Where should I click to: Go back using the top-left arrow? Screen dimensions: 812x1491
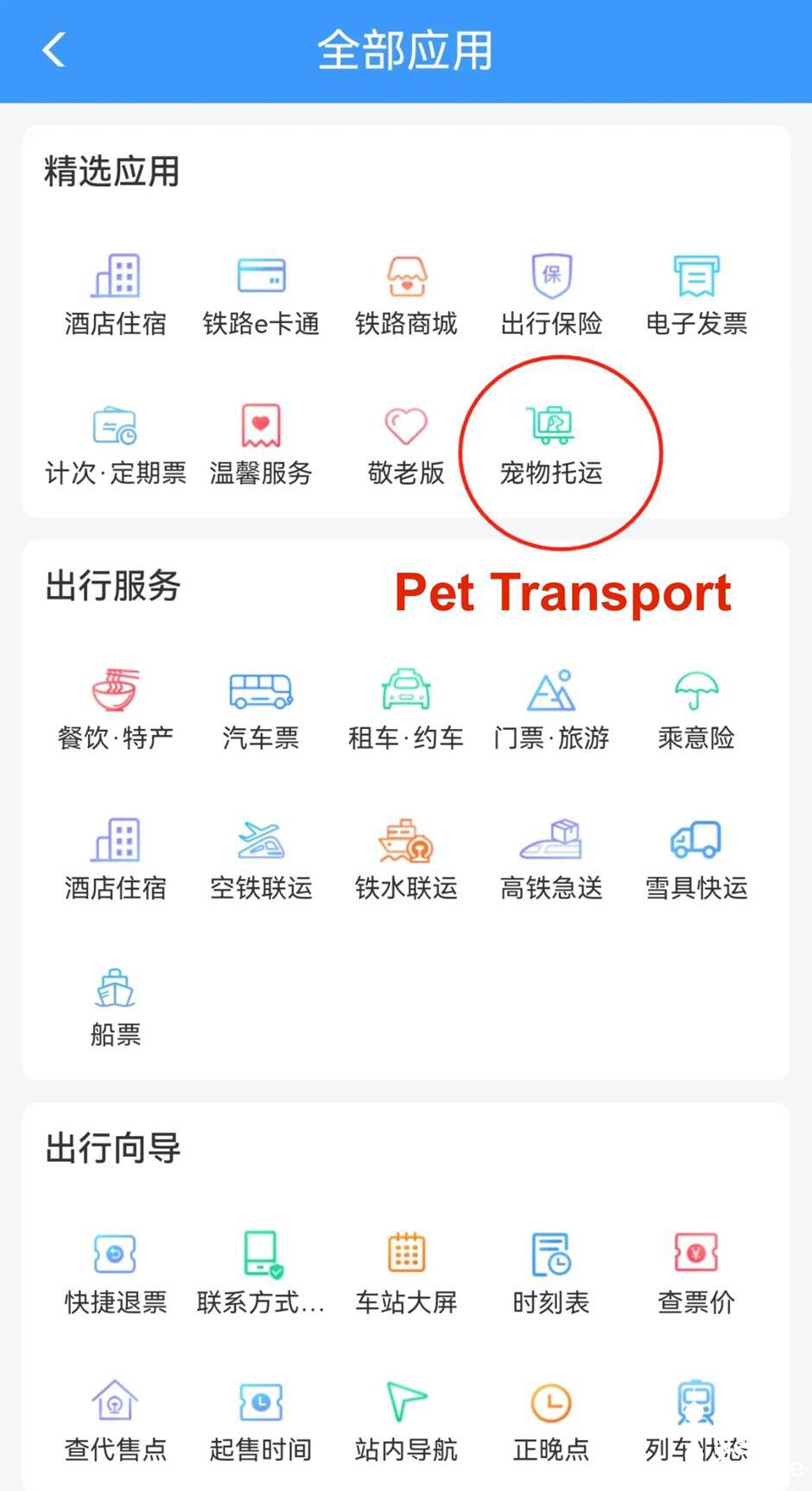(x=54, y=49)
